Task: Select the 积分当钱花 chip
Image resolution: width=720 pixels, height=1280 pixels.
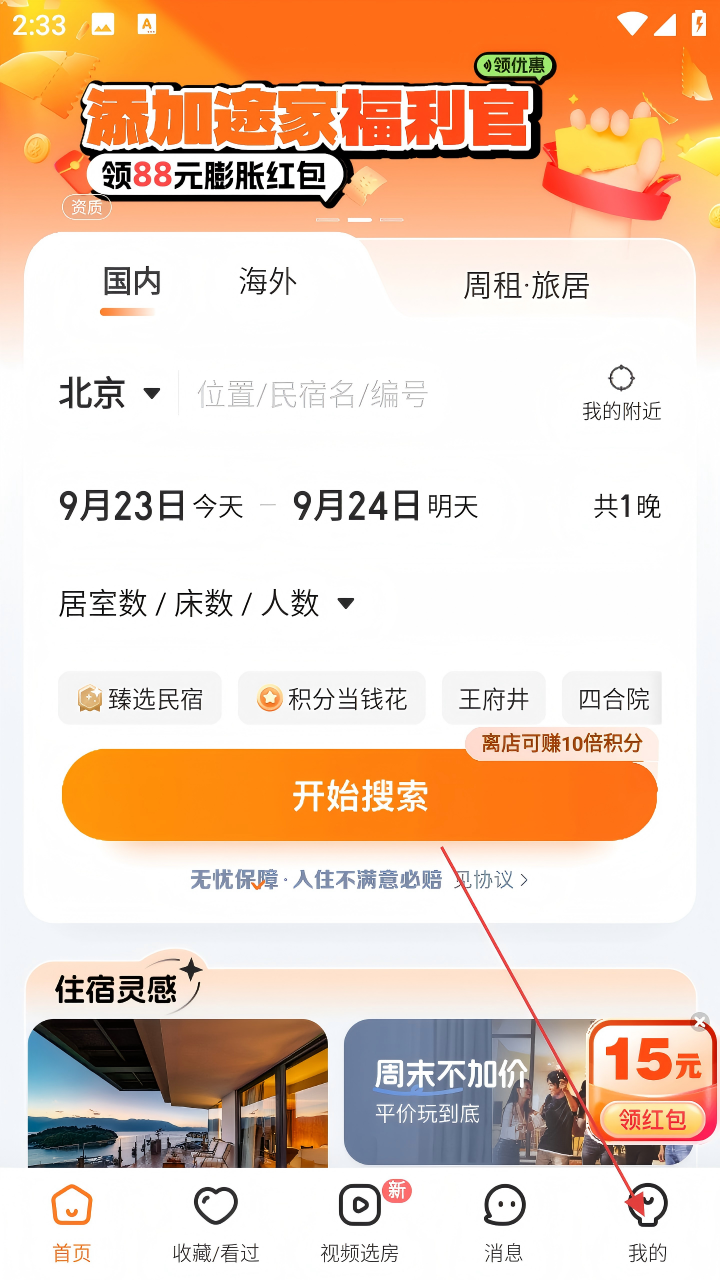Action: click(332, 699)
